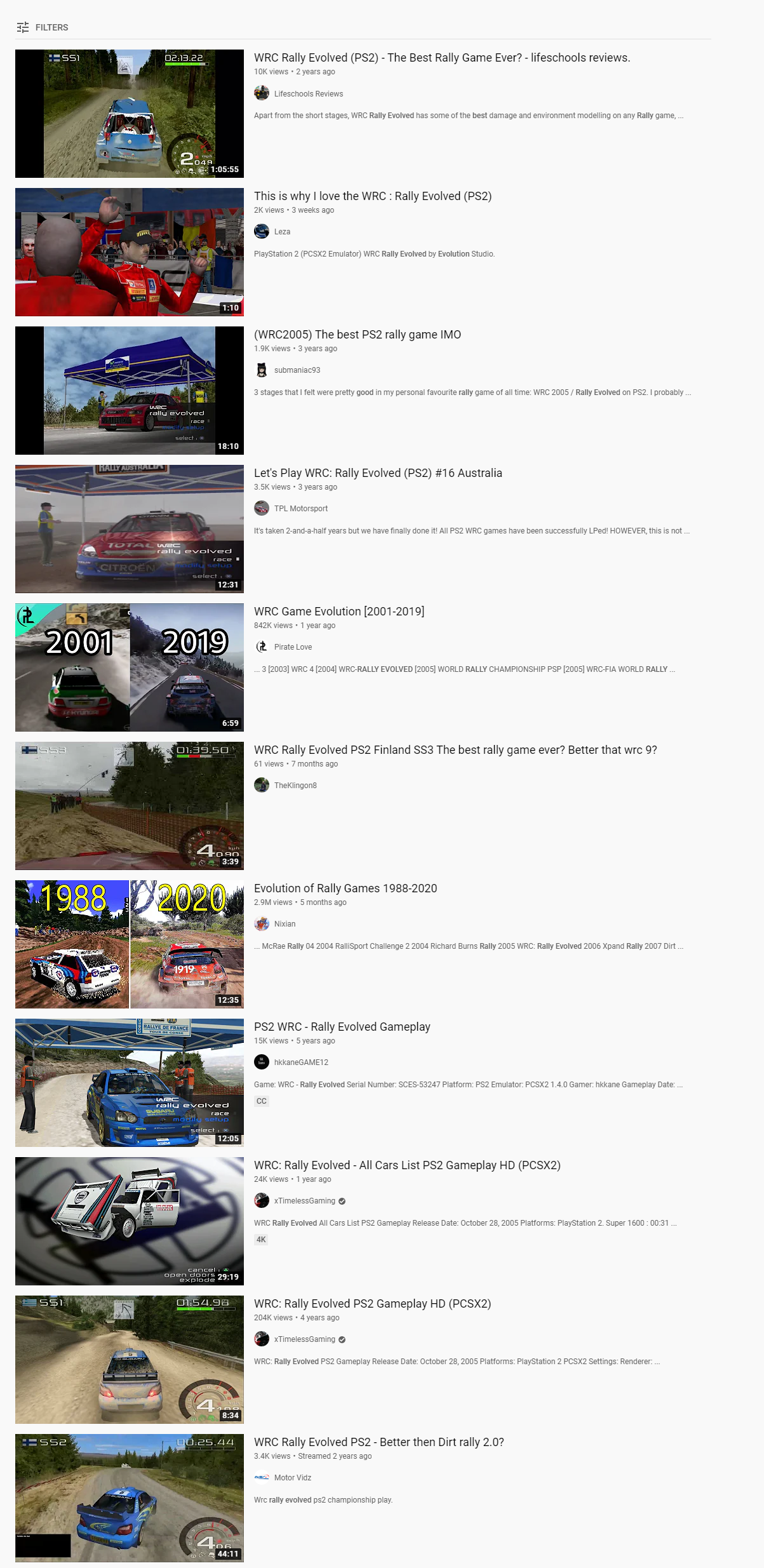Go to the Motor Vidz channel

pos(293,1478)
